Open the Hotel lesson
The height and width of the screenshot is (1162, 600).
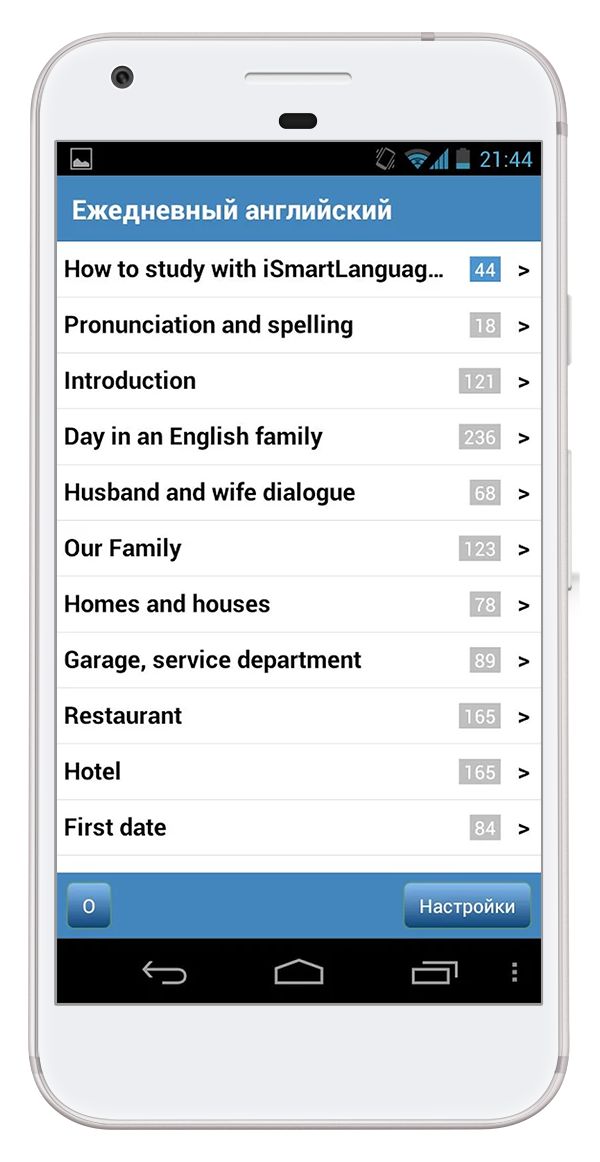(x=299, y=772)
